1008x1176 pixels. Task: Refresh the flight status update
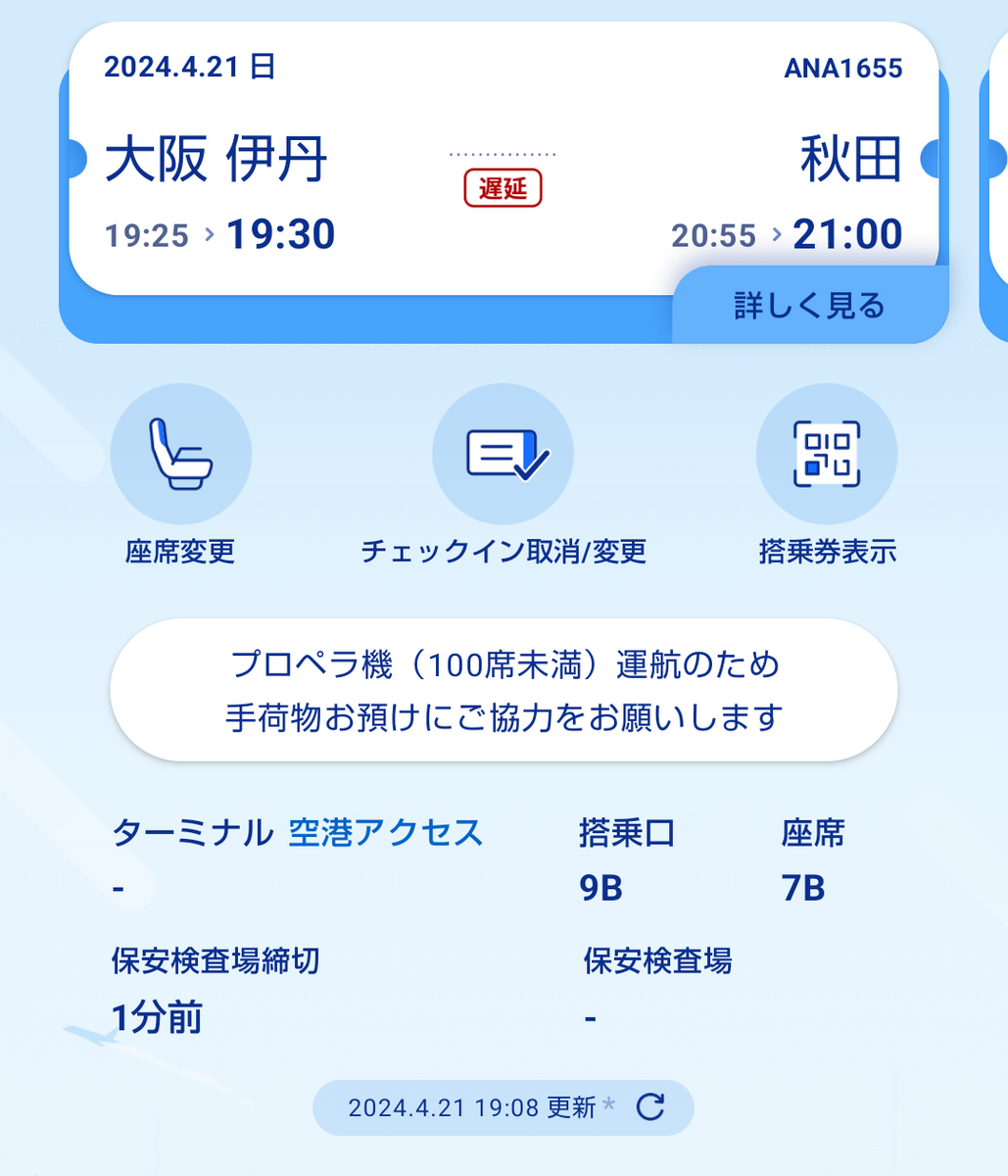pos(650,1107)
